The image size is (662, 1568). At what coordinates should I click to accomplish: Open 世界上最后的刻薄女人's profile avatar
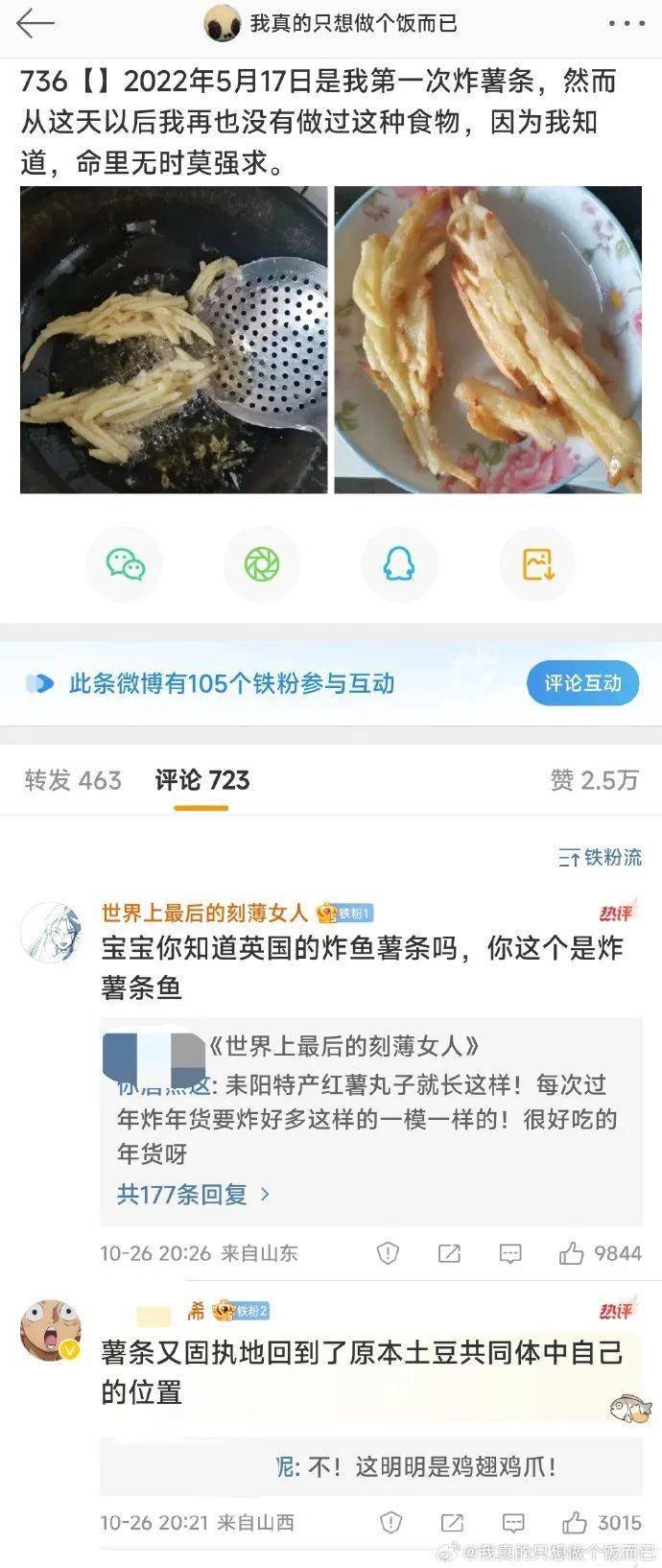(50, 931)
